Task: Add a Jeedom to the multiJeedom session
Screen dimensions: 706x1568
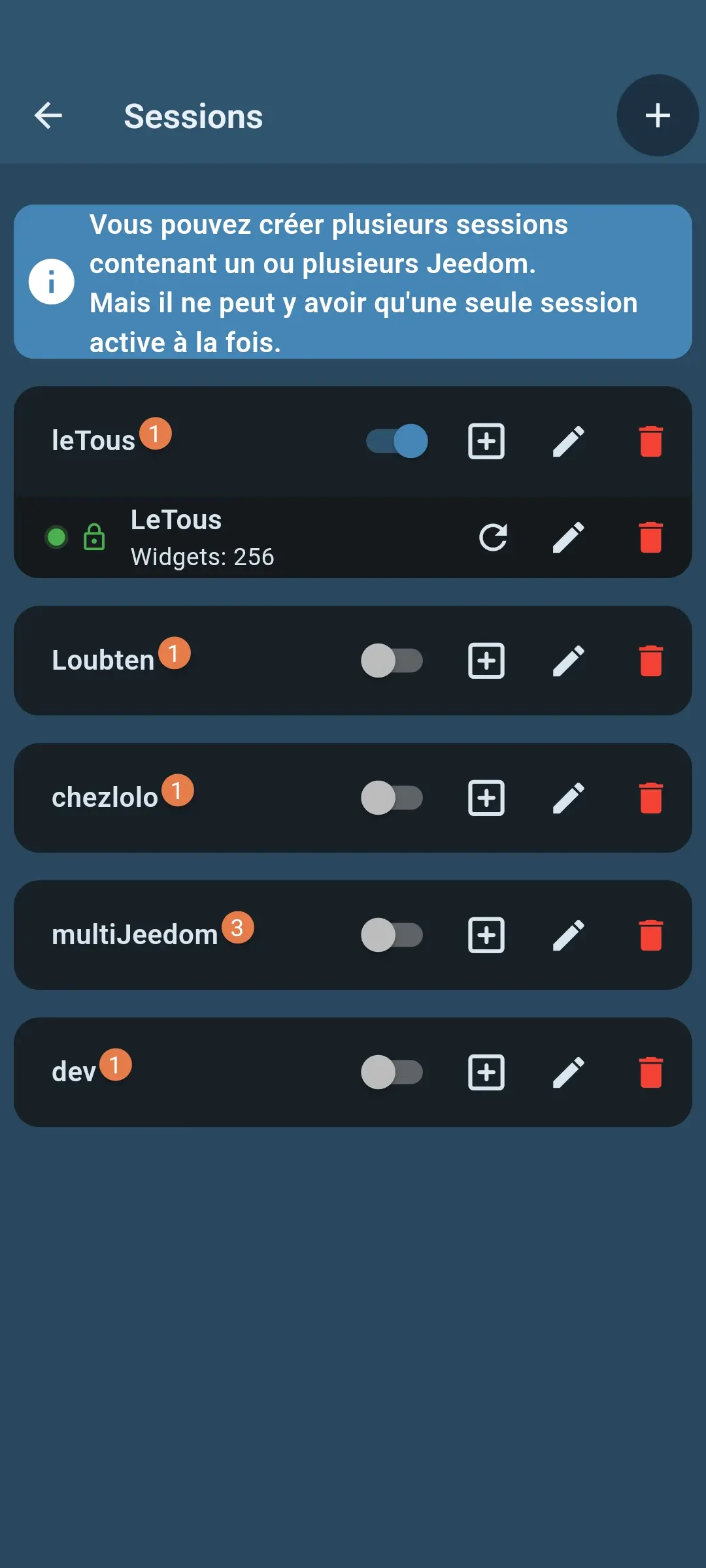Action: click(486, 935)
